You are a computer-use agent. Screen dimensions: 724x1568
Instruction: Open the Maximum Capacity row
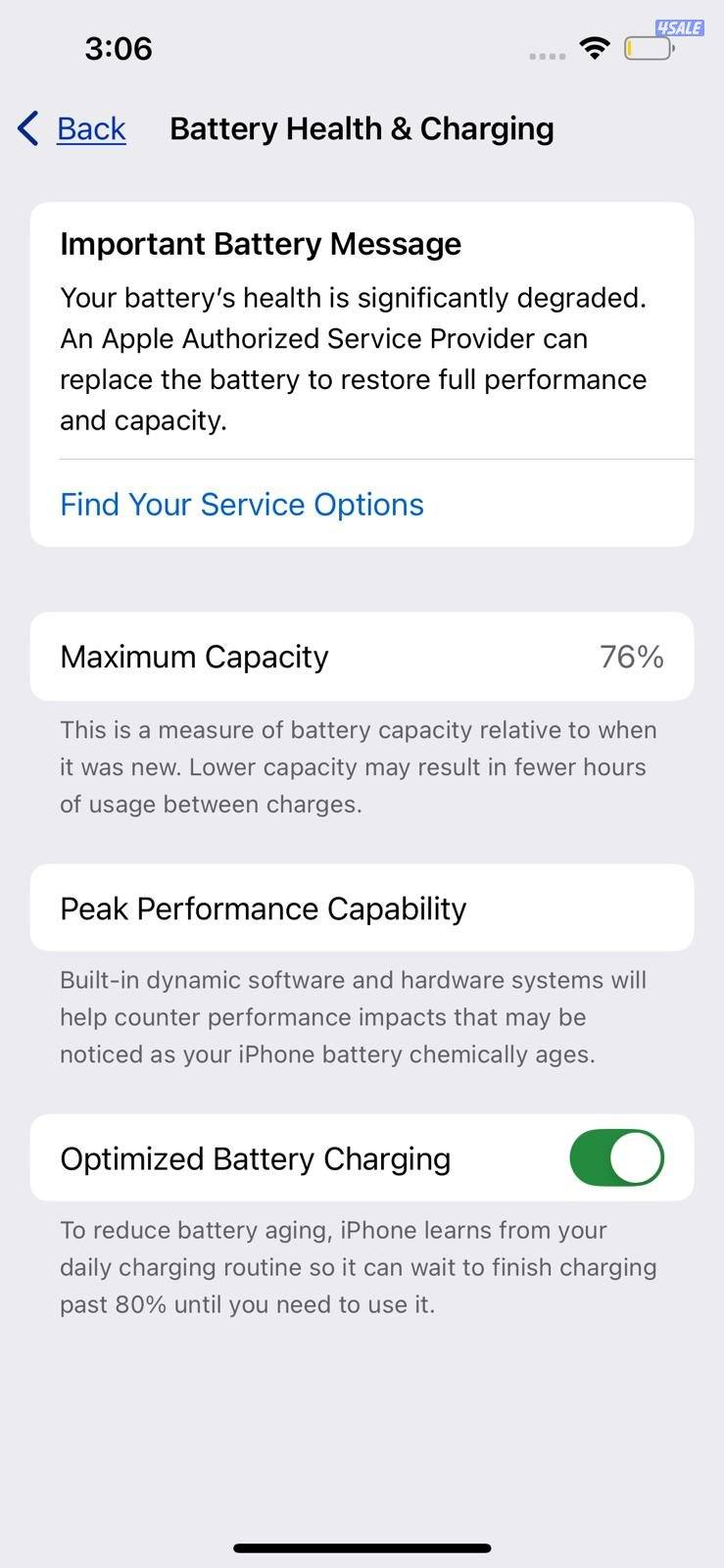[x=362, y=657]
